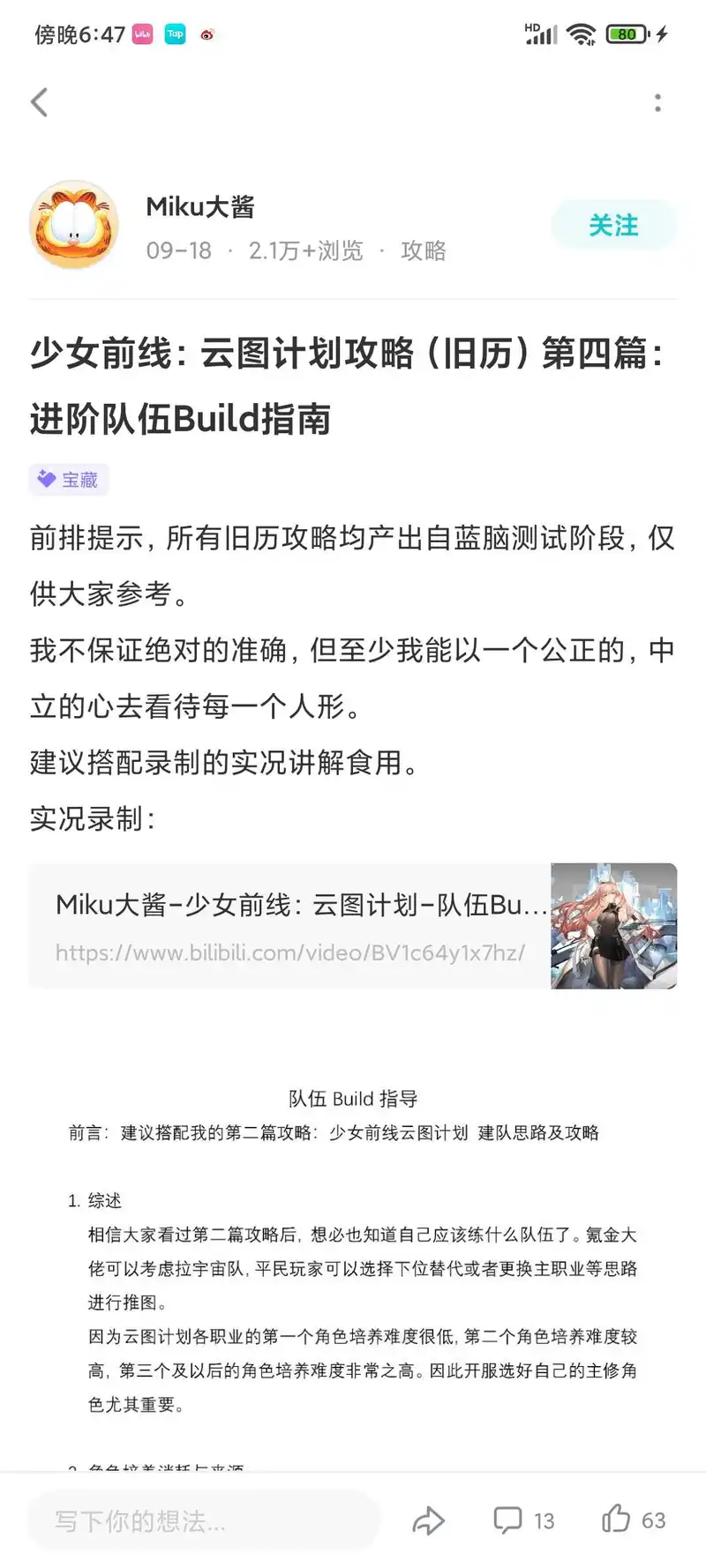Follow Miku大酱 with the 关注 button
This screenshot has width=706, height=1568.
(613, 226)
